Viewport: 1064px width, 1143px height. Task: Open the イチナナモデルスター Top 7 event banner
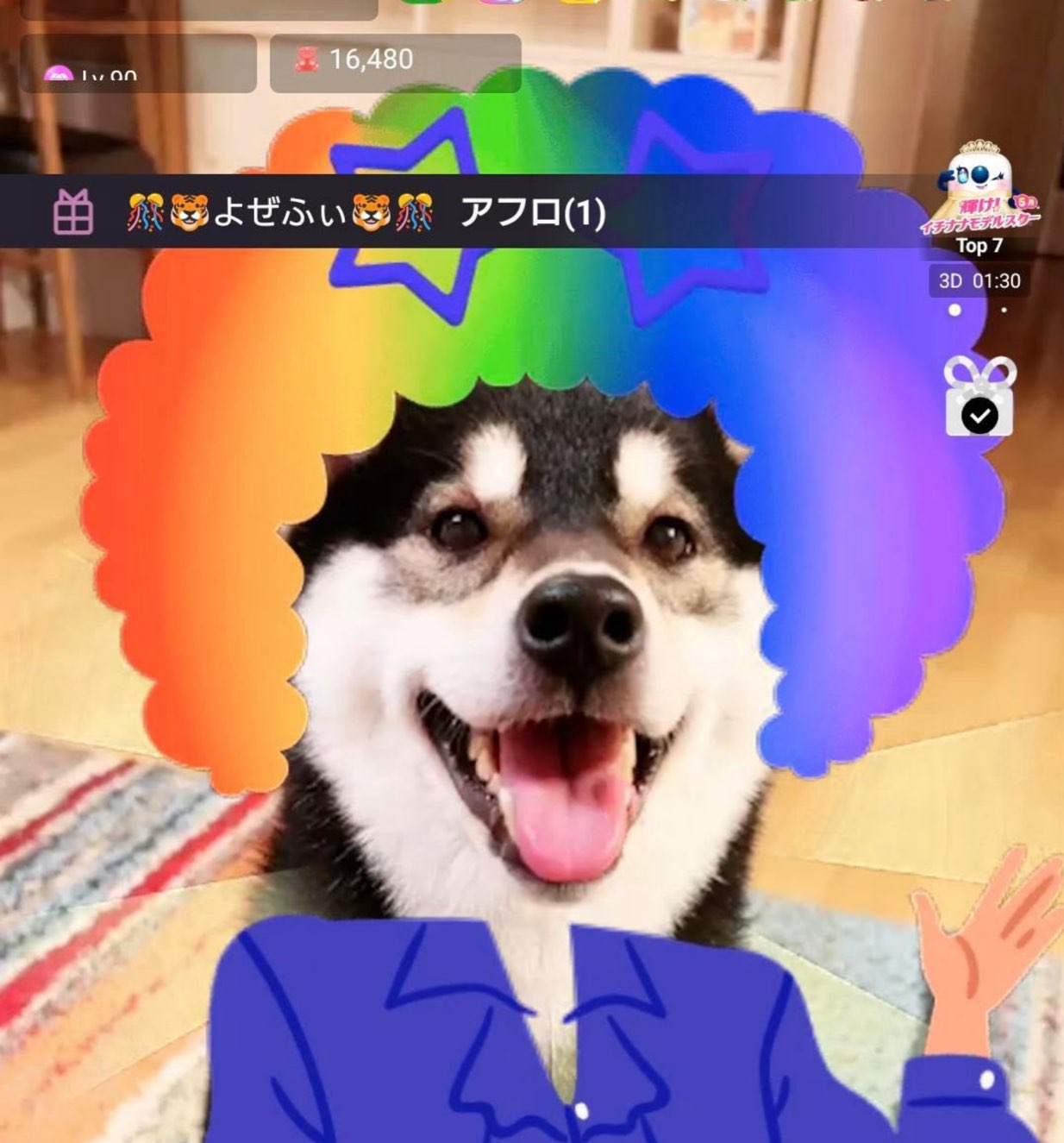click(980, 200)
